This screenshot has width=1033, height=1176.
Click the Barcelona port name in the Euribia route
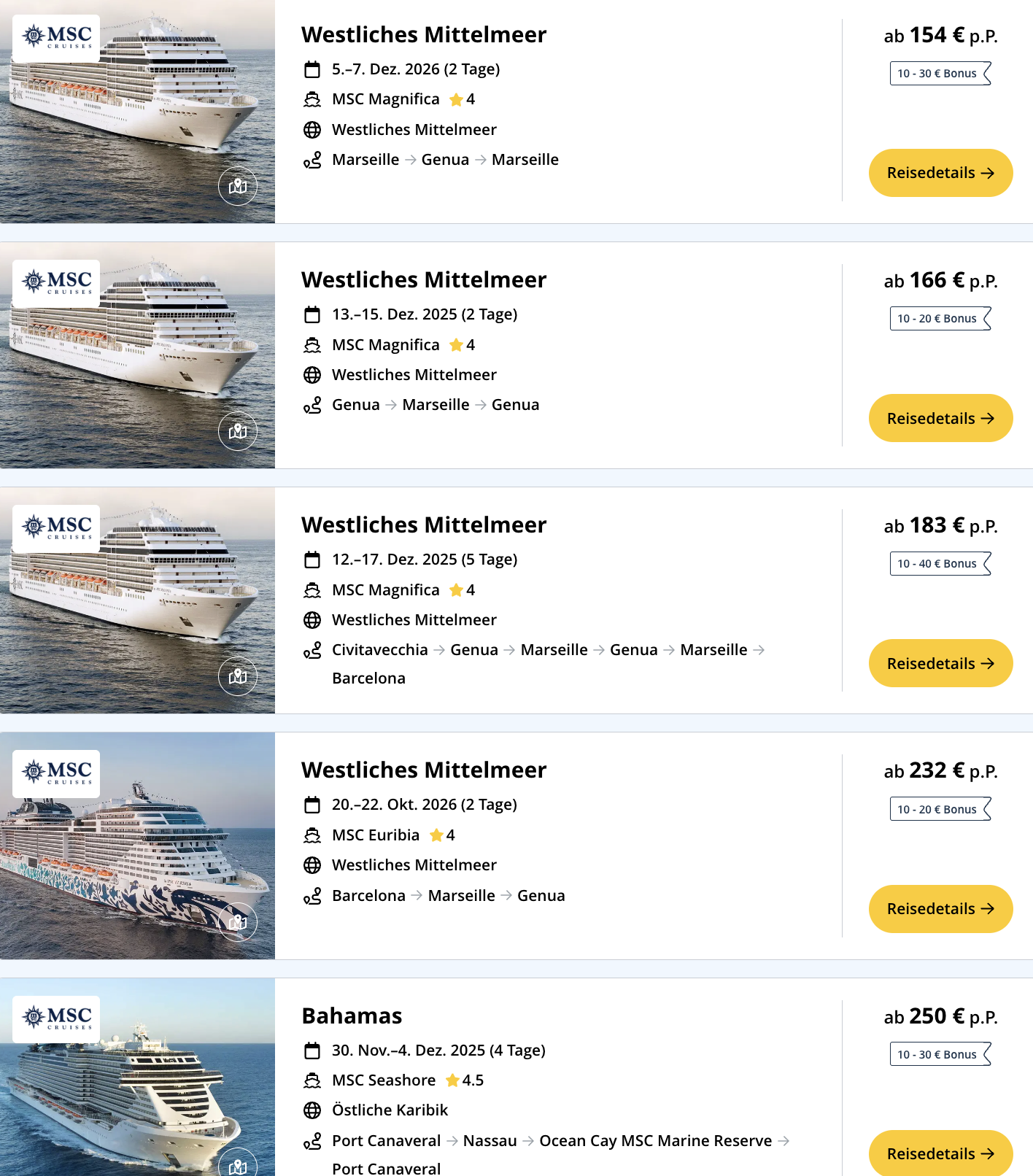(x=369, y=895)
